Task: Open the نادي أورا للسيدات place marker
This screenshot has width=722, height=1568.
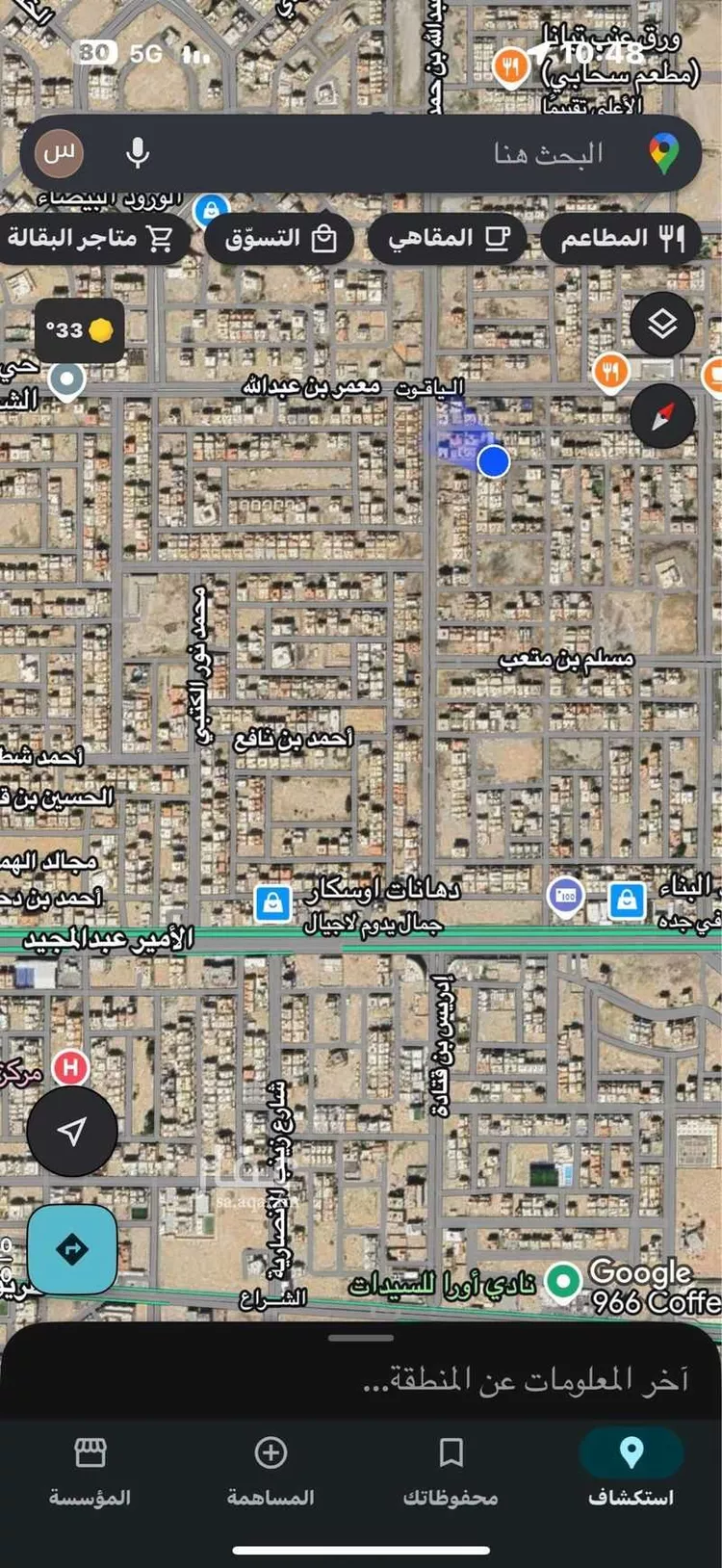Action: [562, 1281]
